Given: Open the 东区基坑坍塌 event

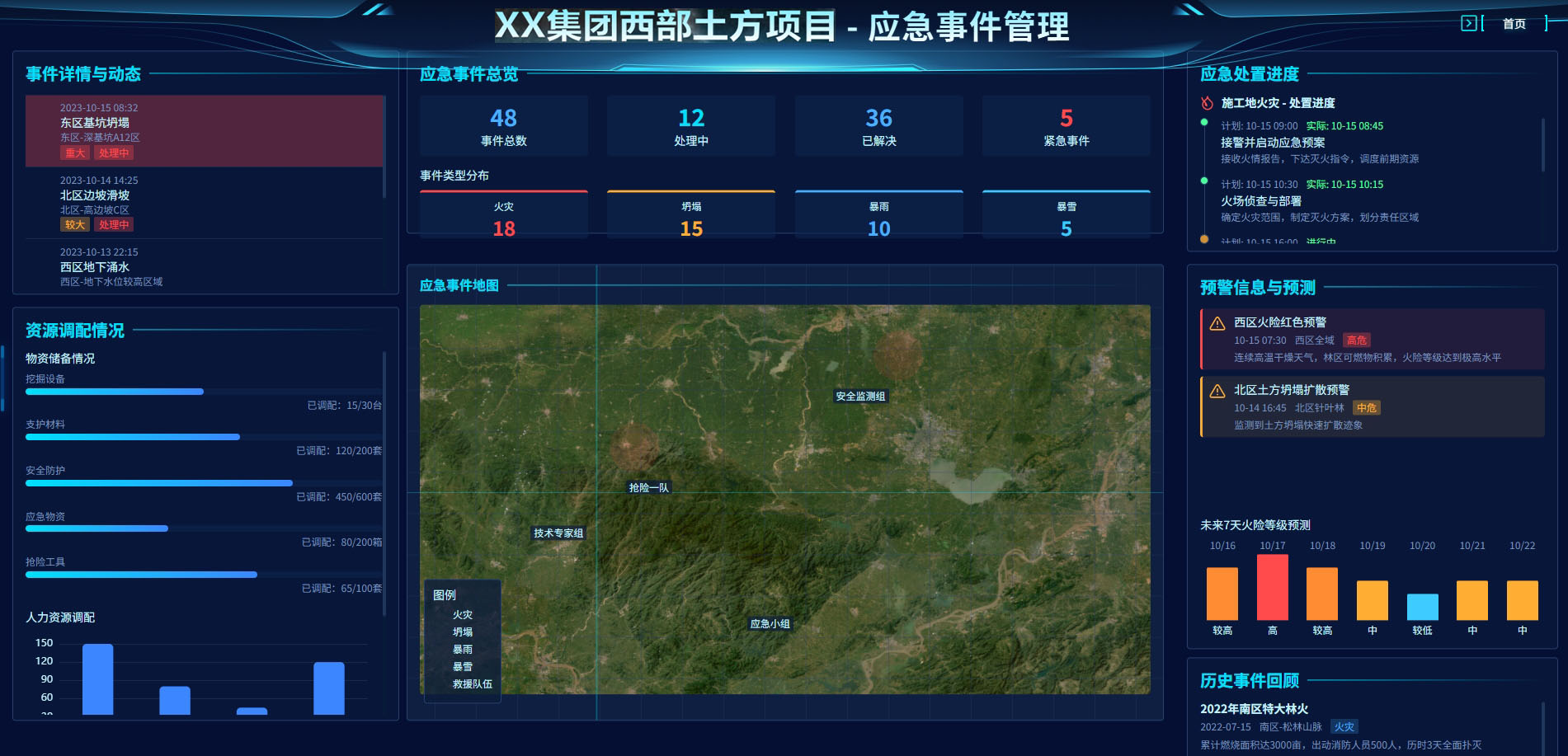Looking at the screenshot, I should [204, 130].
